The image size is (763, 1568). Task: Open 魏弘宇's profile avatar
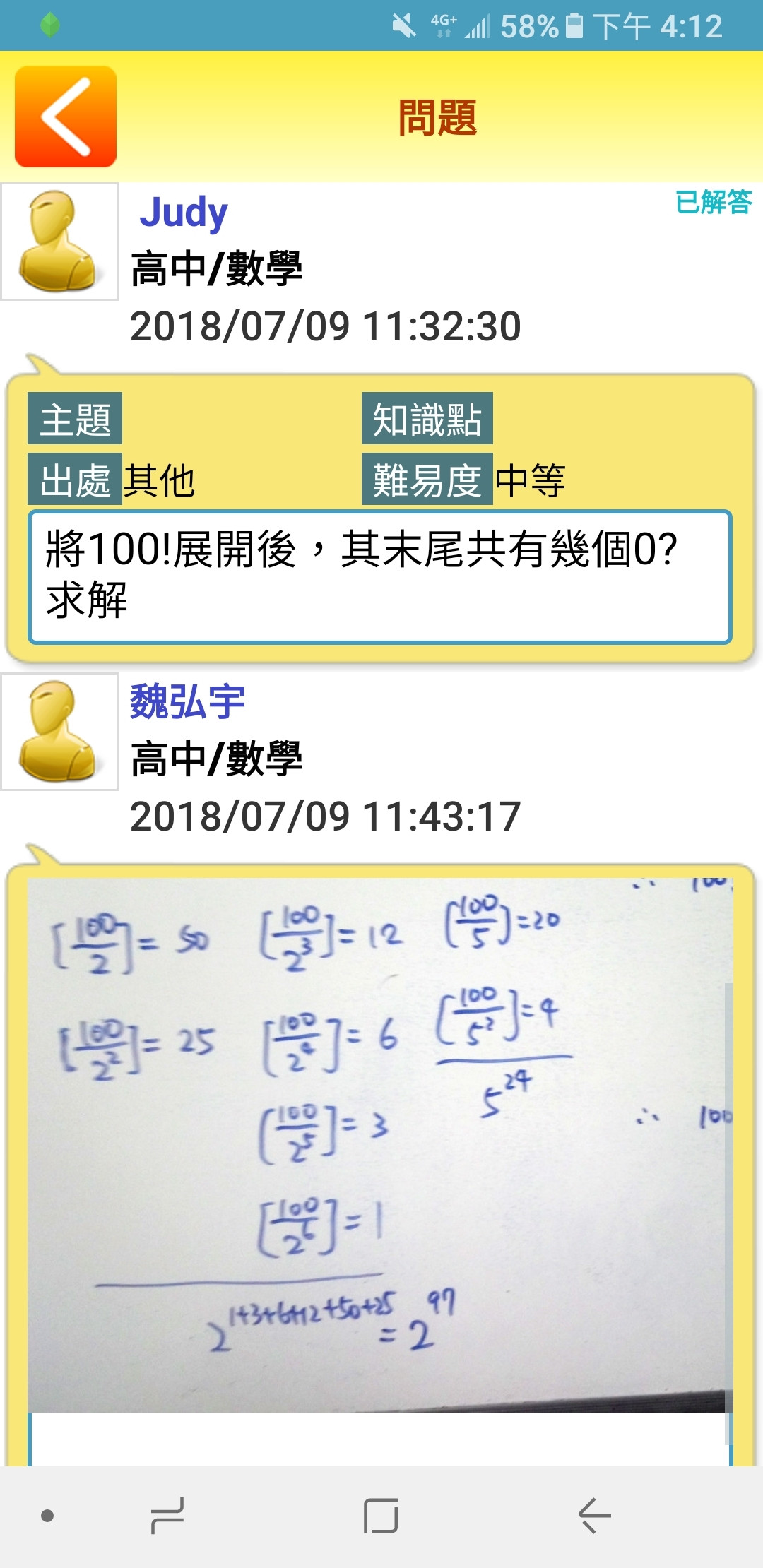pos(59,732)
